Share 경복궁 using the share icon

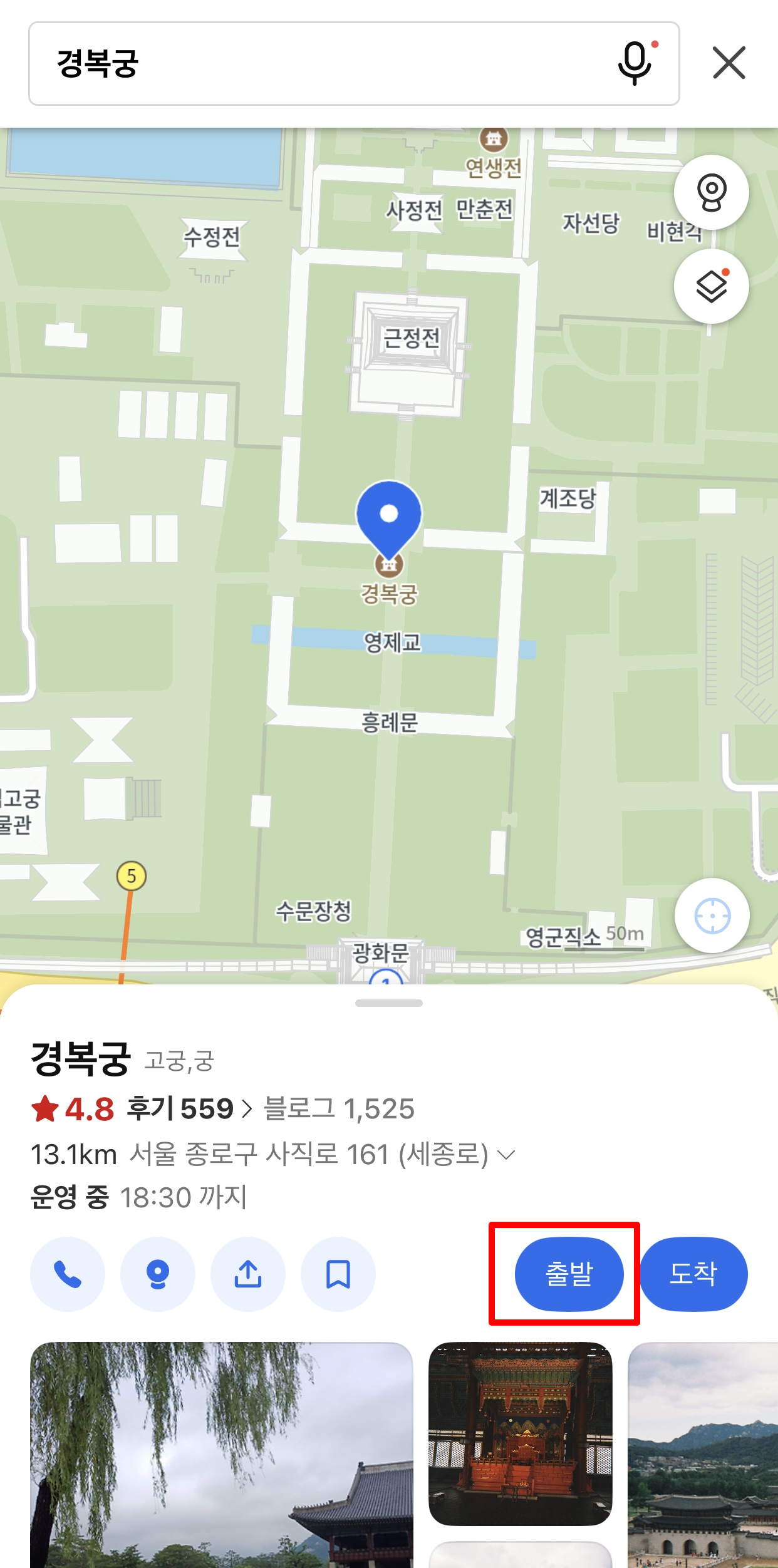[247, 1274]
